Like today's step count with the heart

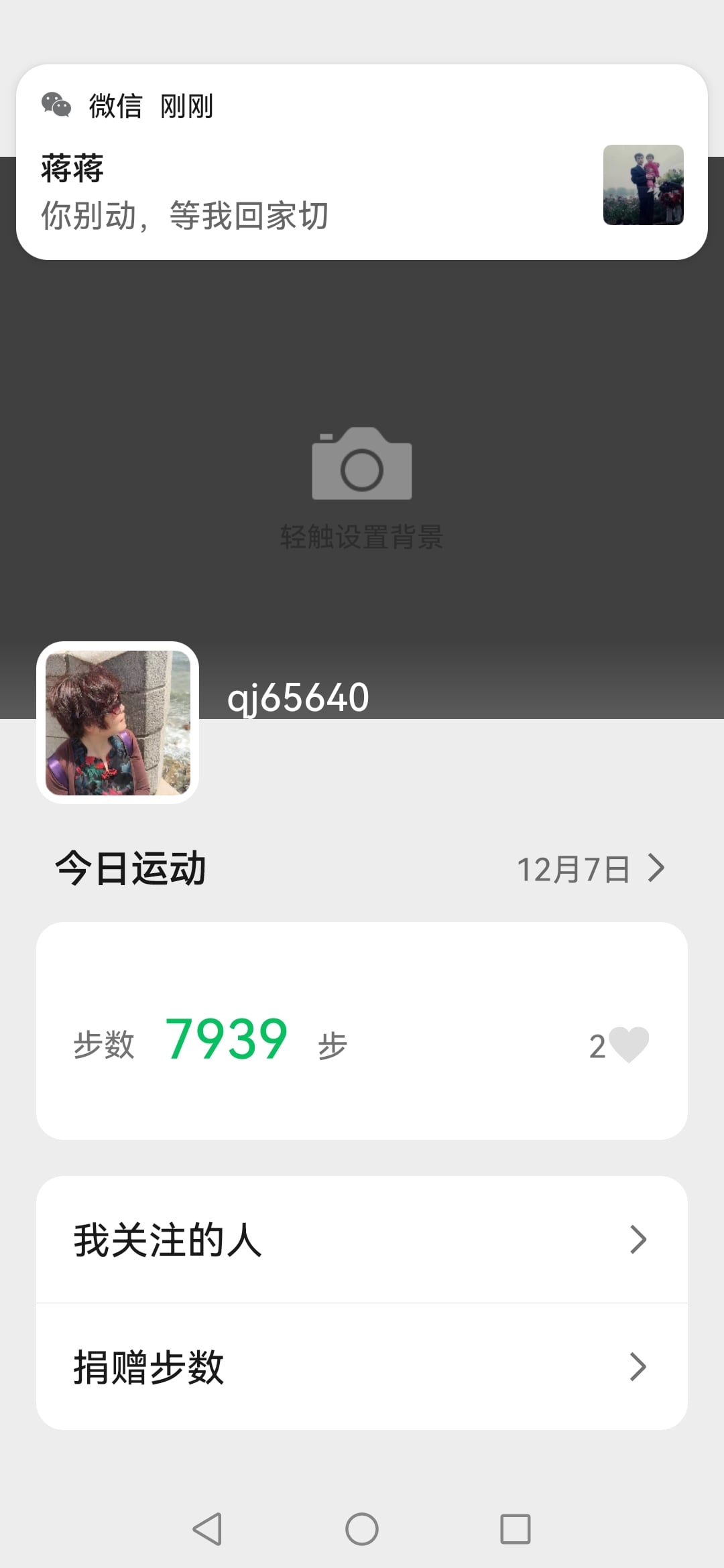pos(630,1045)
